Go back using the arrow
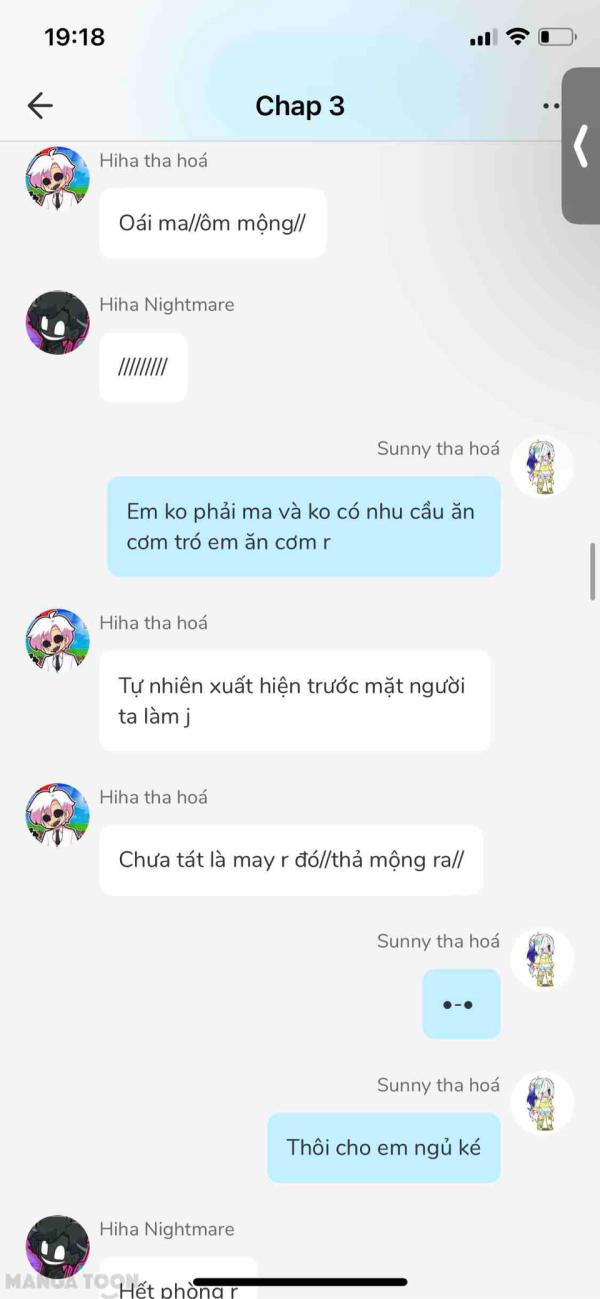This screenshot has height=1299, width=600. pyautogui.click(x=40, y=105)
